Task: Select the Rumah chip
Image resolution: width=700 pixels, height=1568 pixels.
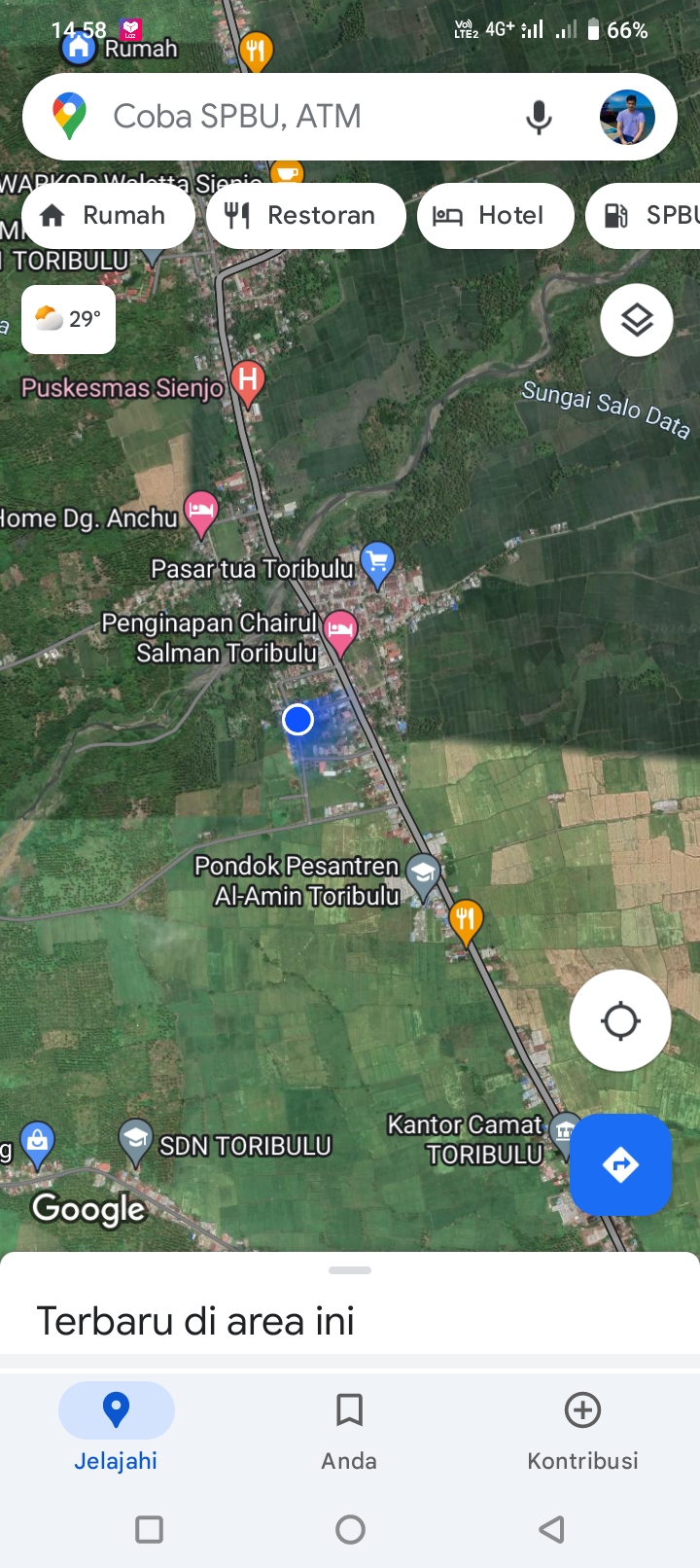Action: click(108, 216)
